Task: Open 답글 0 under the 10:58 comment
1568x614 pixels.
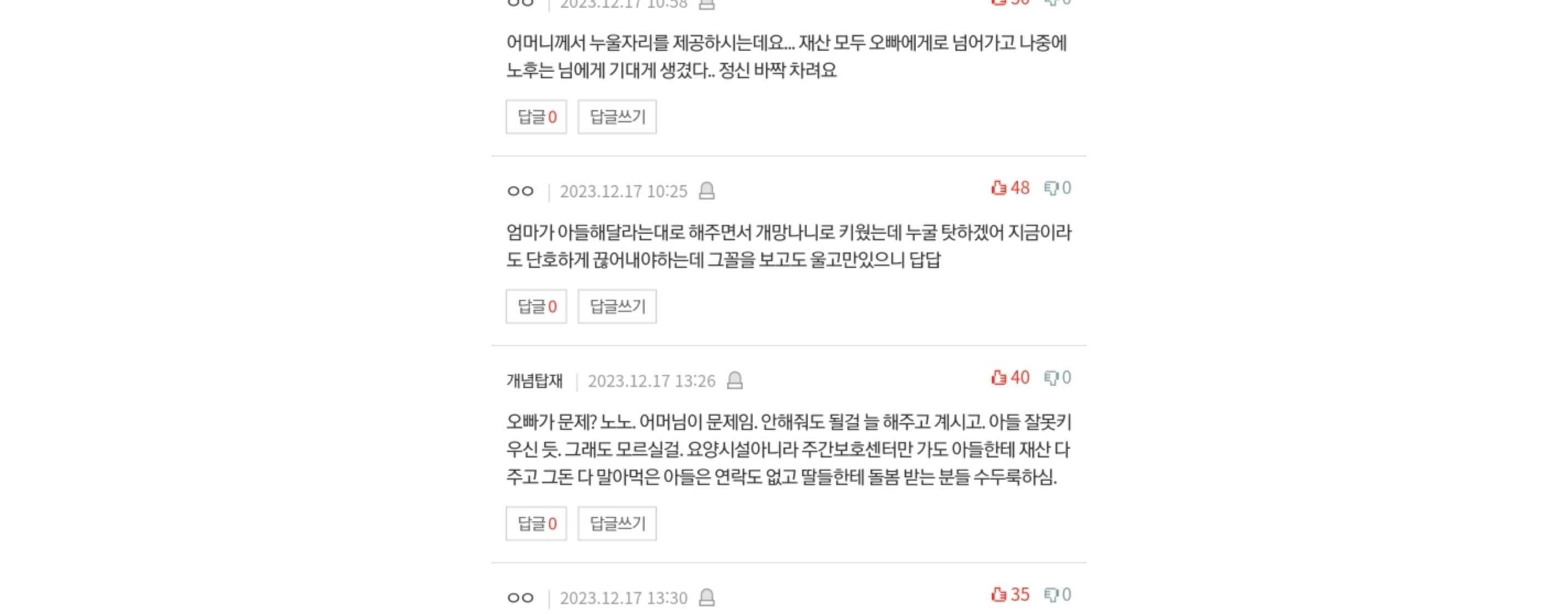Action: click(x=536, y=116)
